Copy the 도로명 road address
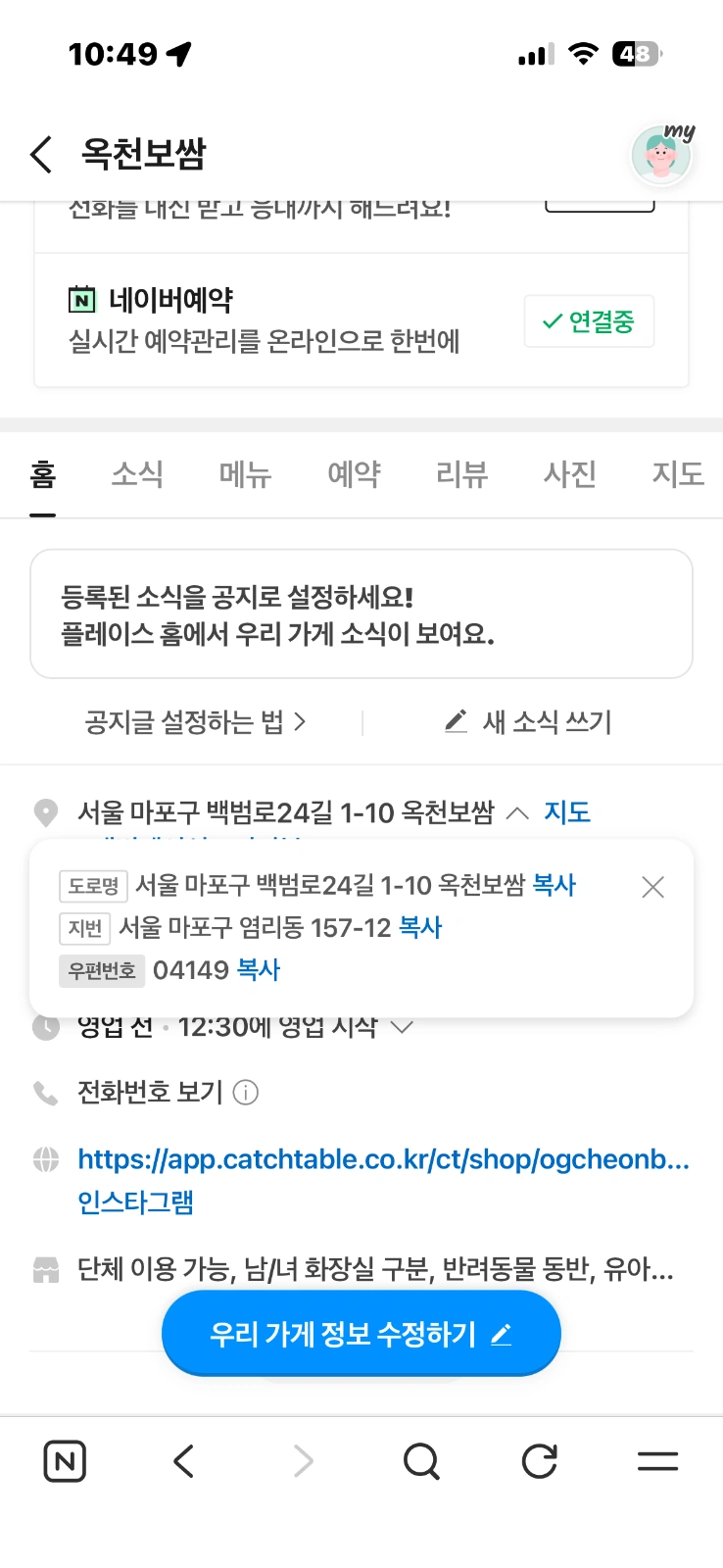 tap(554, 885)
